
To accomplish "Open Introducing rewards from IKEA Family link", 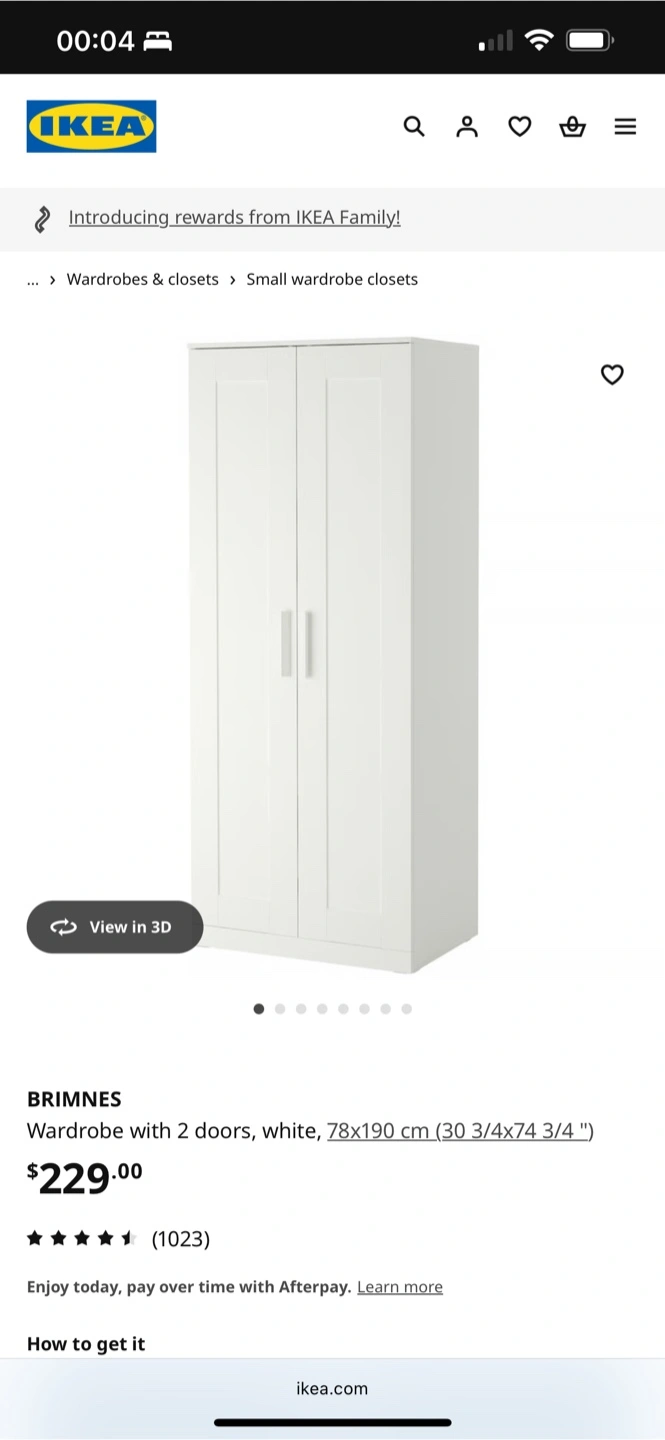I will (234, 217).
